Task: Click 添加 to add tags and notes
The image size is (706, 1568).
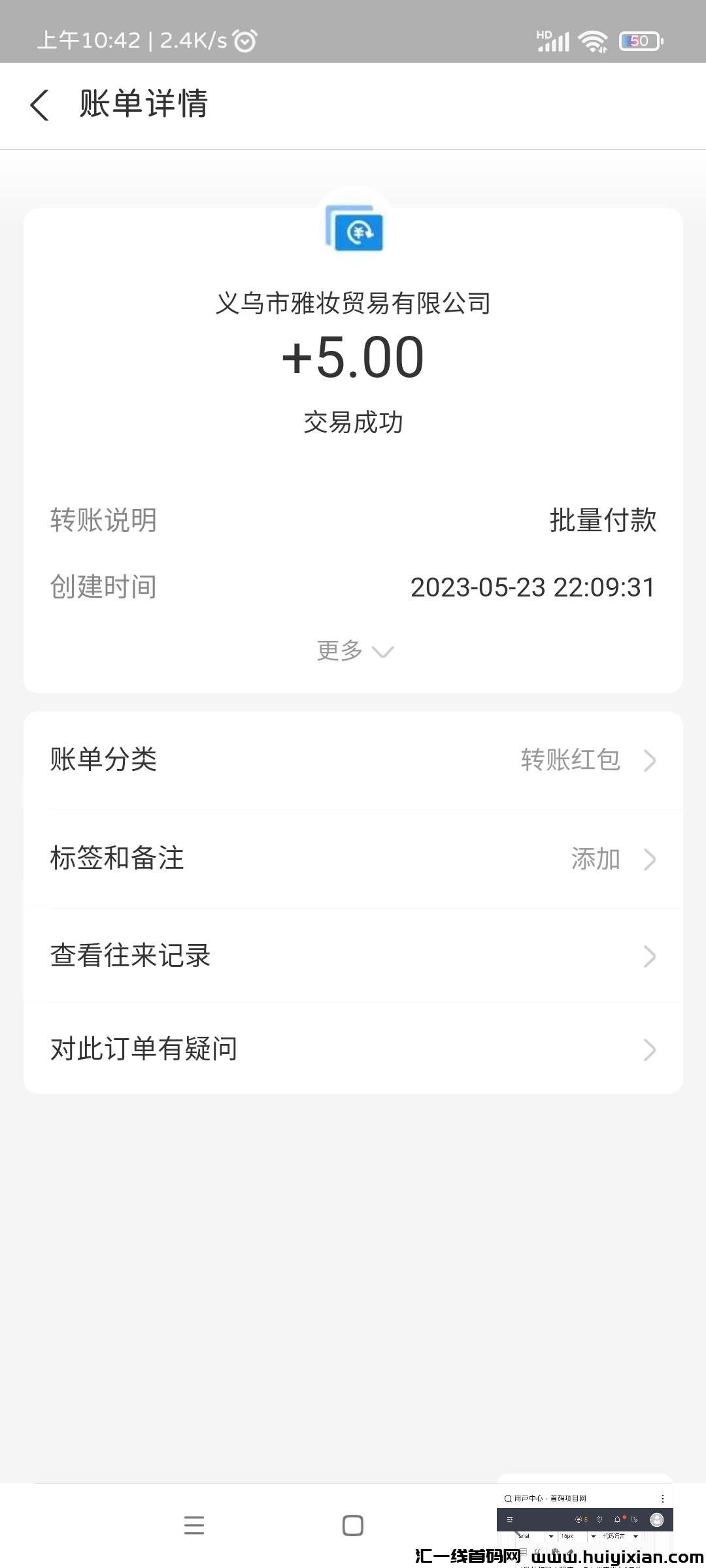Action: pyautogui.click(x=596, y=859)
